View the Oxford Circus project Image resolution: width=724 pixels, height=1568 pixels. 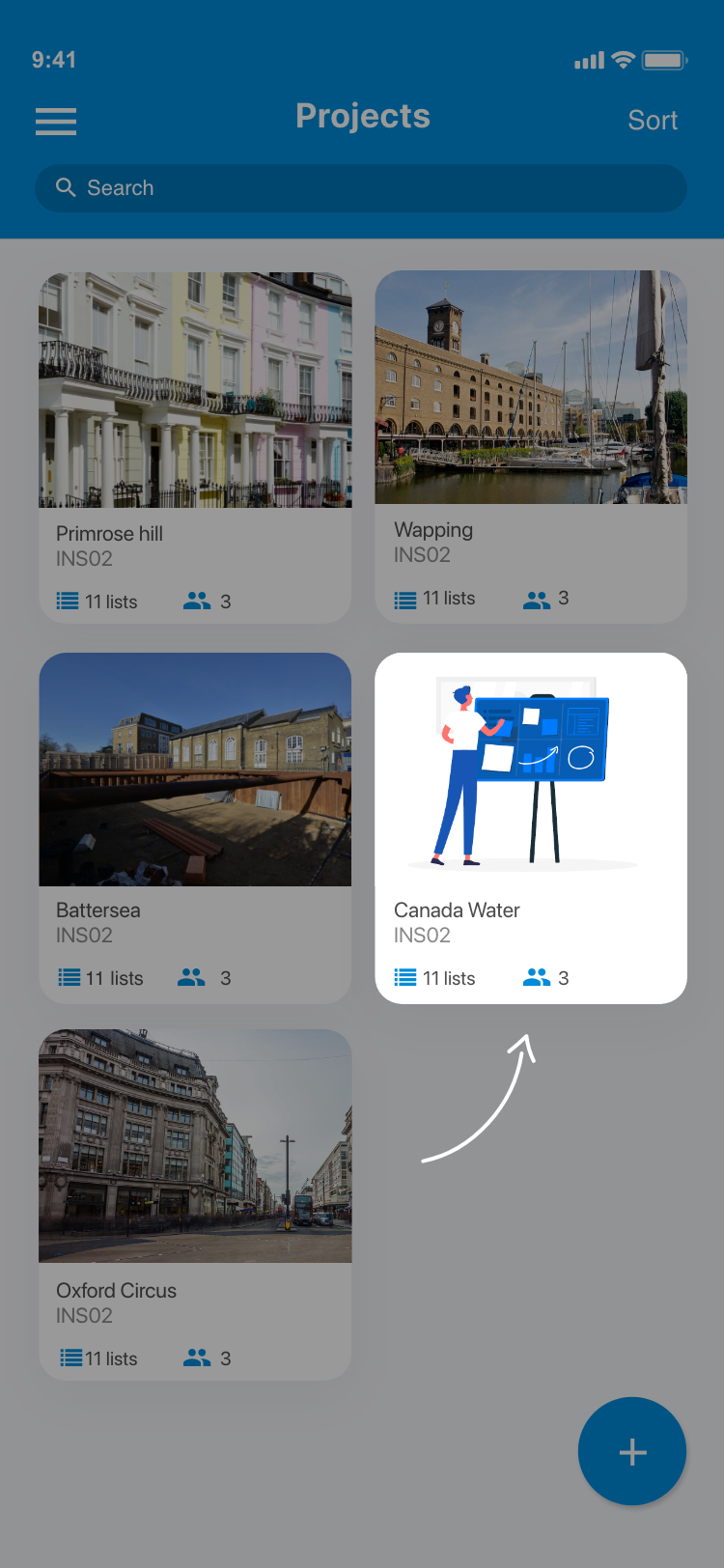[x=195, y=1203]
